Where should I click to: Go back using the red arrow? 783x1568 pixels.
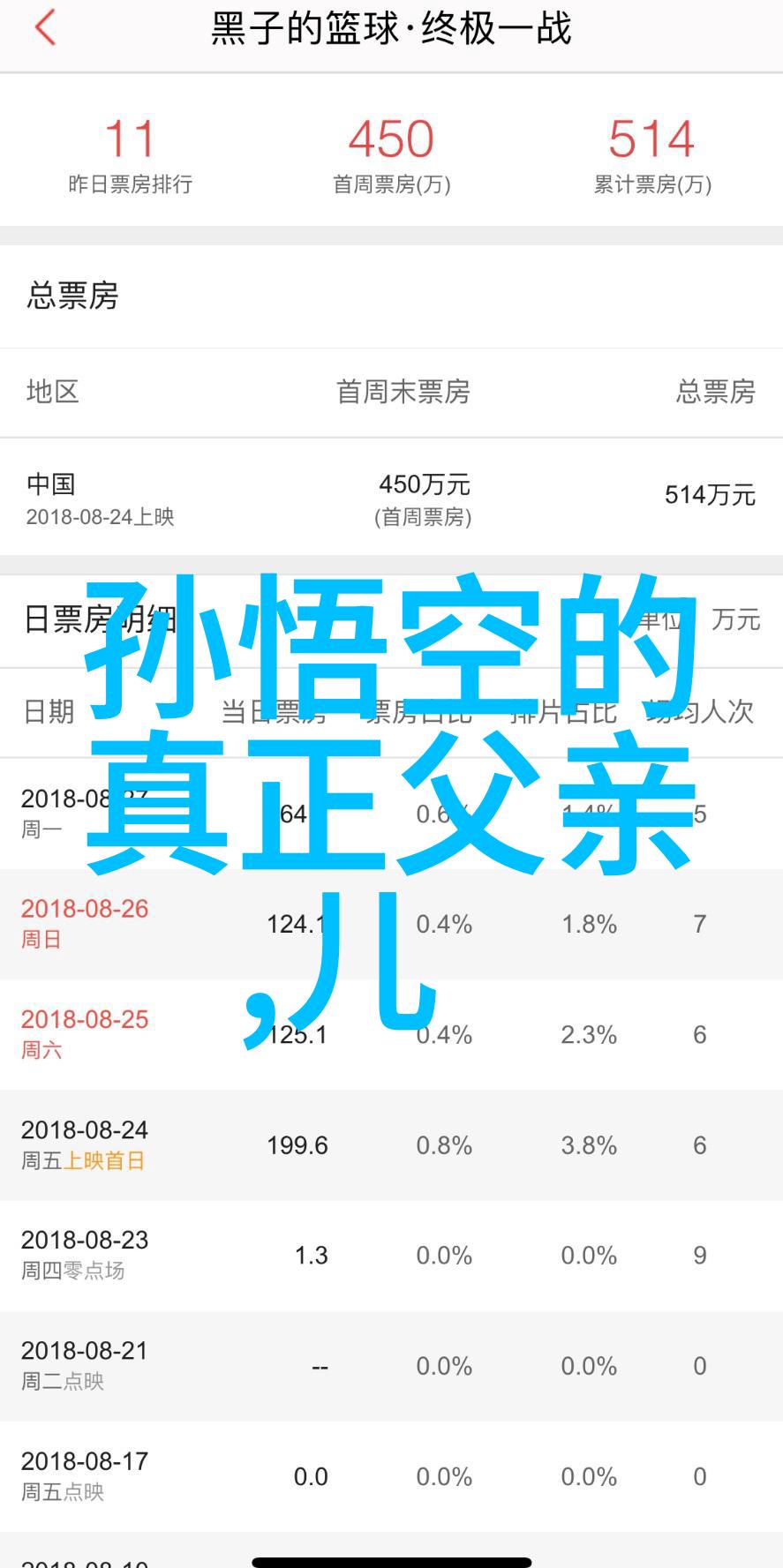(46, 28)
